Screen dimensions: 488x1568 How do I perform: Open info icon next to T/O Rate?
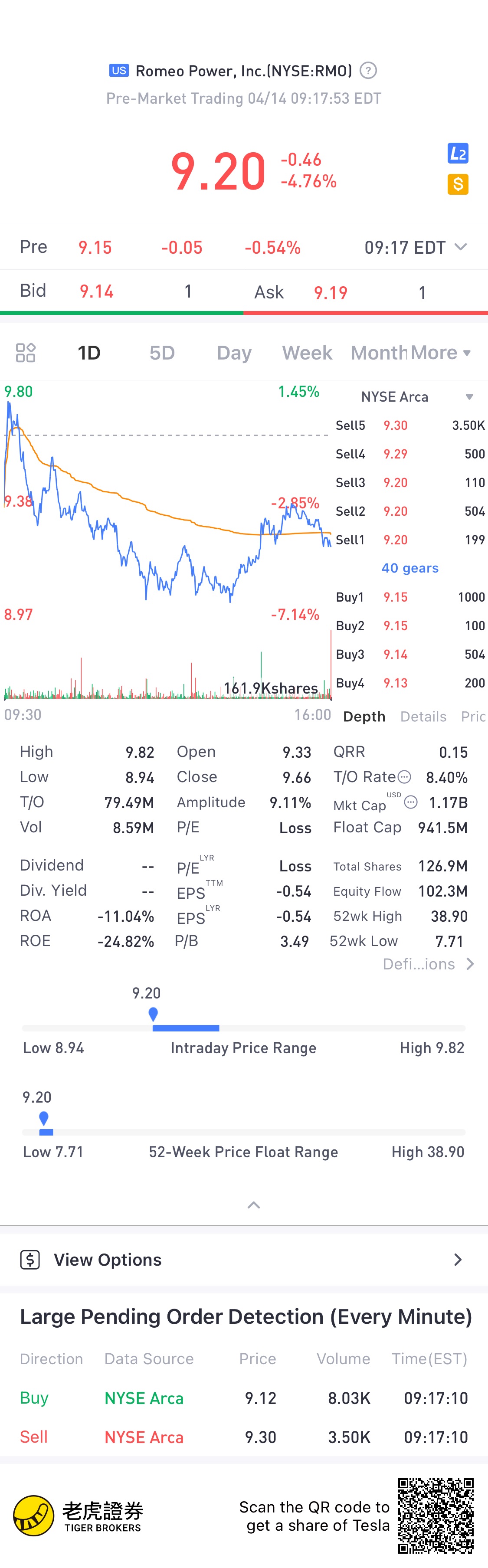[404, 777]
